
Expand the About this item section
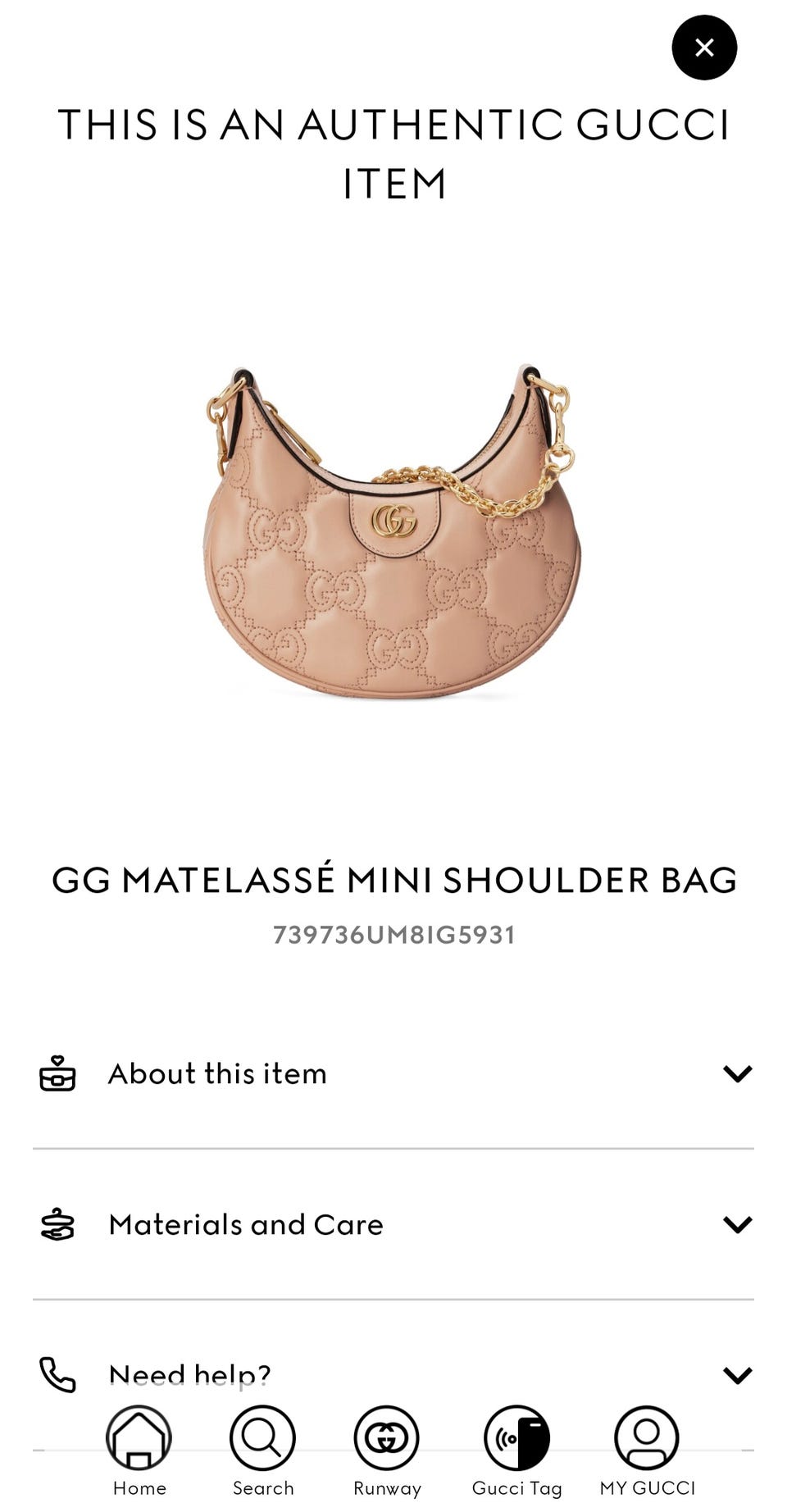coord(393,1073)
